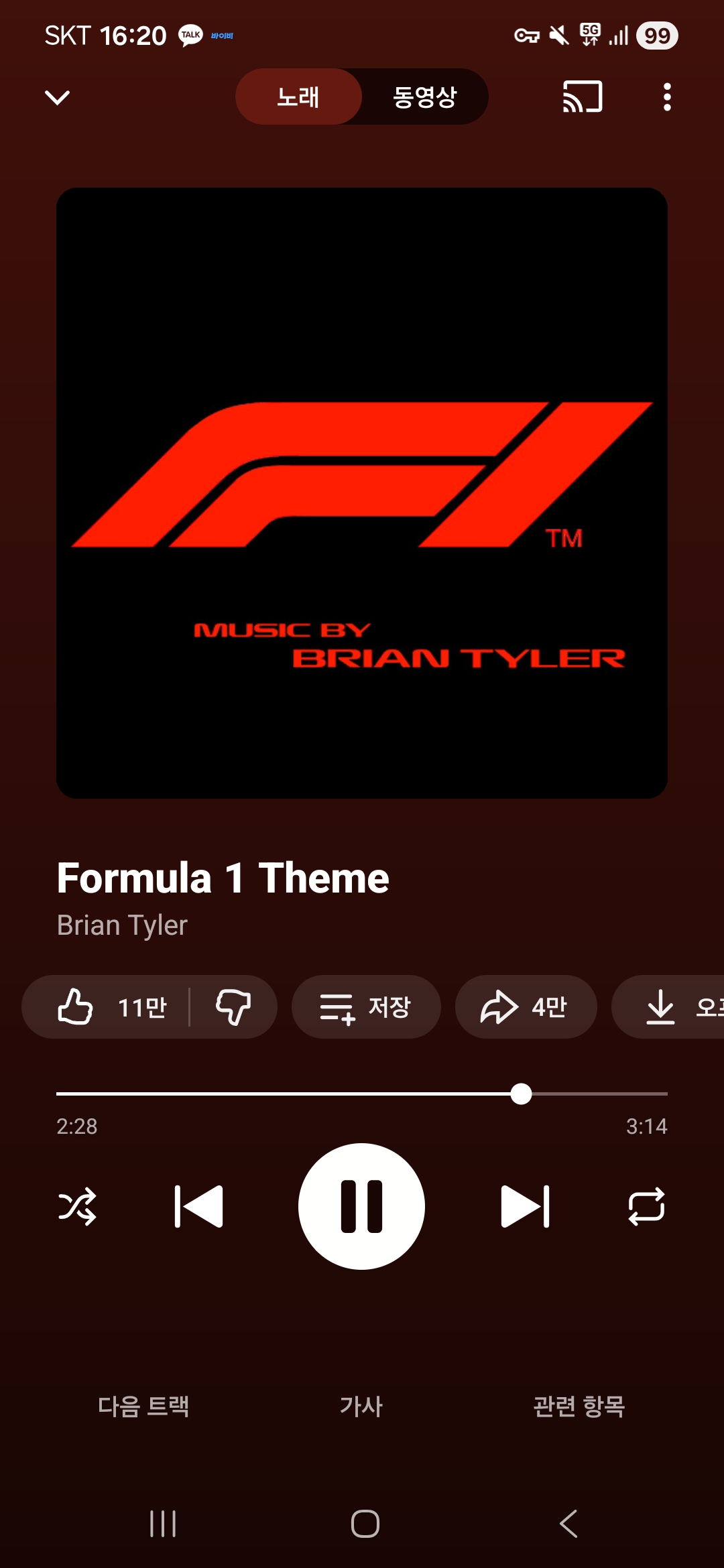The height and width of the screenshot is (1568, 724).
Task: Toggle repeat mode
Action: point(646,1206)
